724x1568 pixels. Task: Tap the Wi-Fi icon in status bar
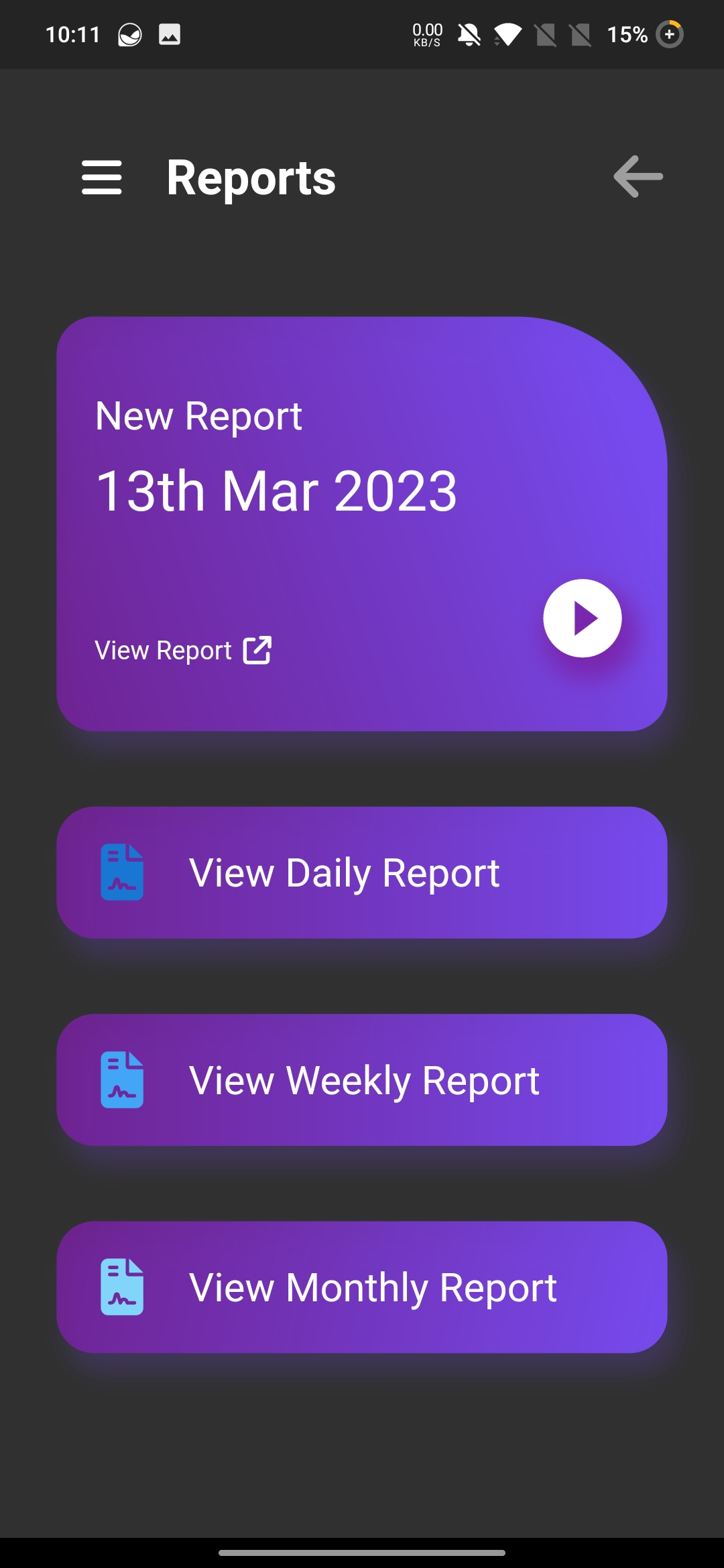507,34
